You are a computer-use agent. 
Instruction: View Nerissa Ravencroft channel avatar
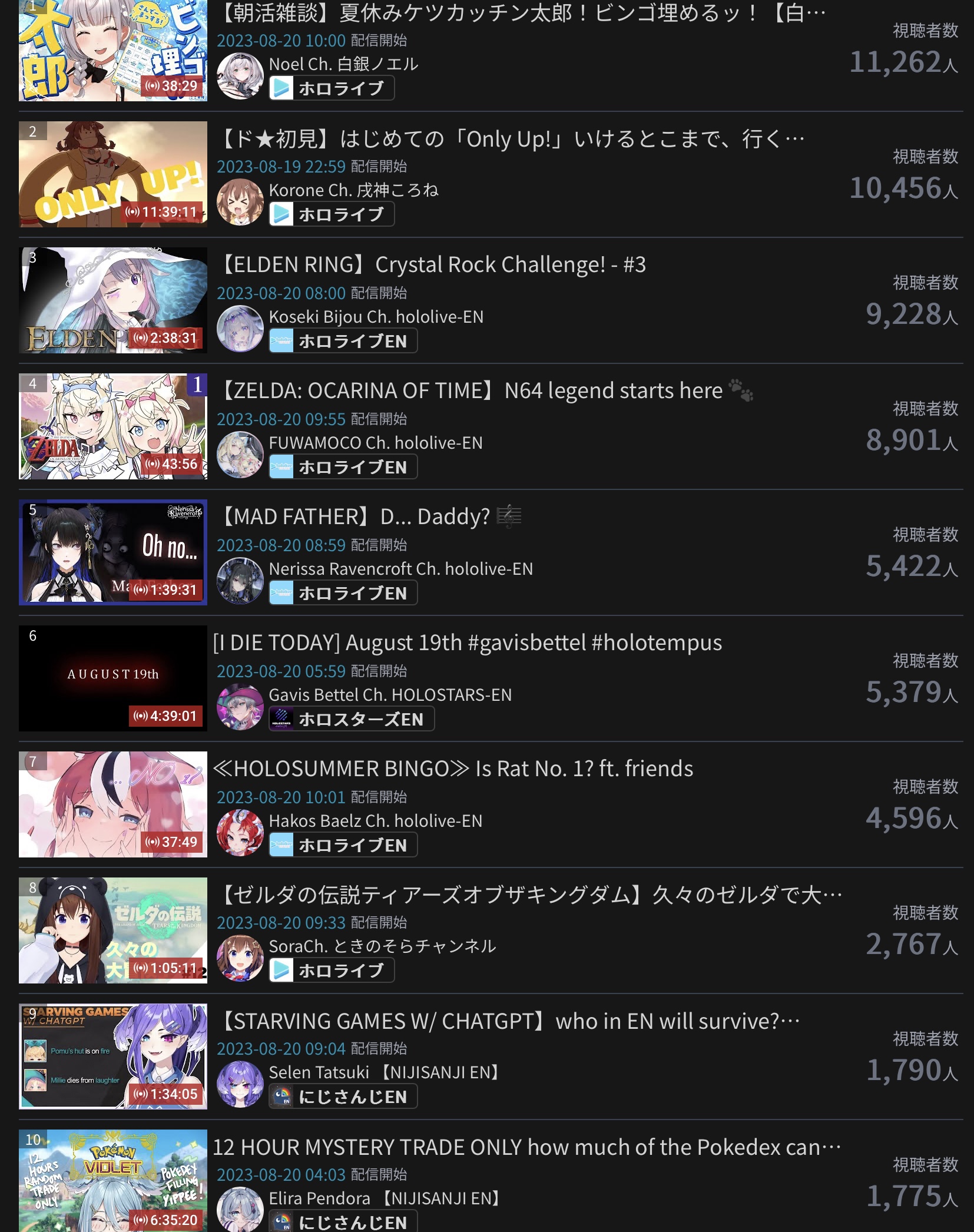240,581
